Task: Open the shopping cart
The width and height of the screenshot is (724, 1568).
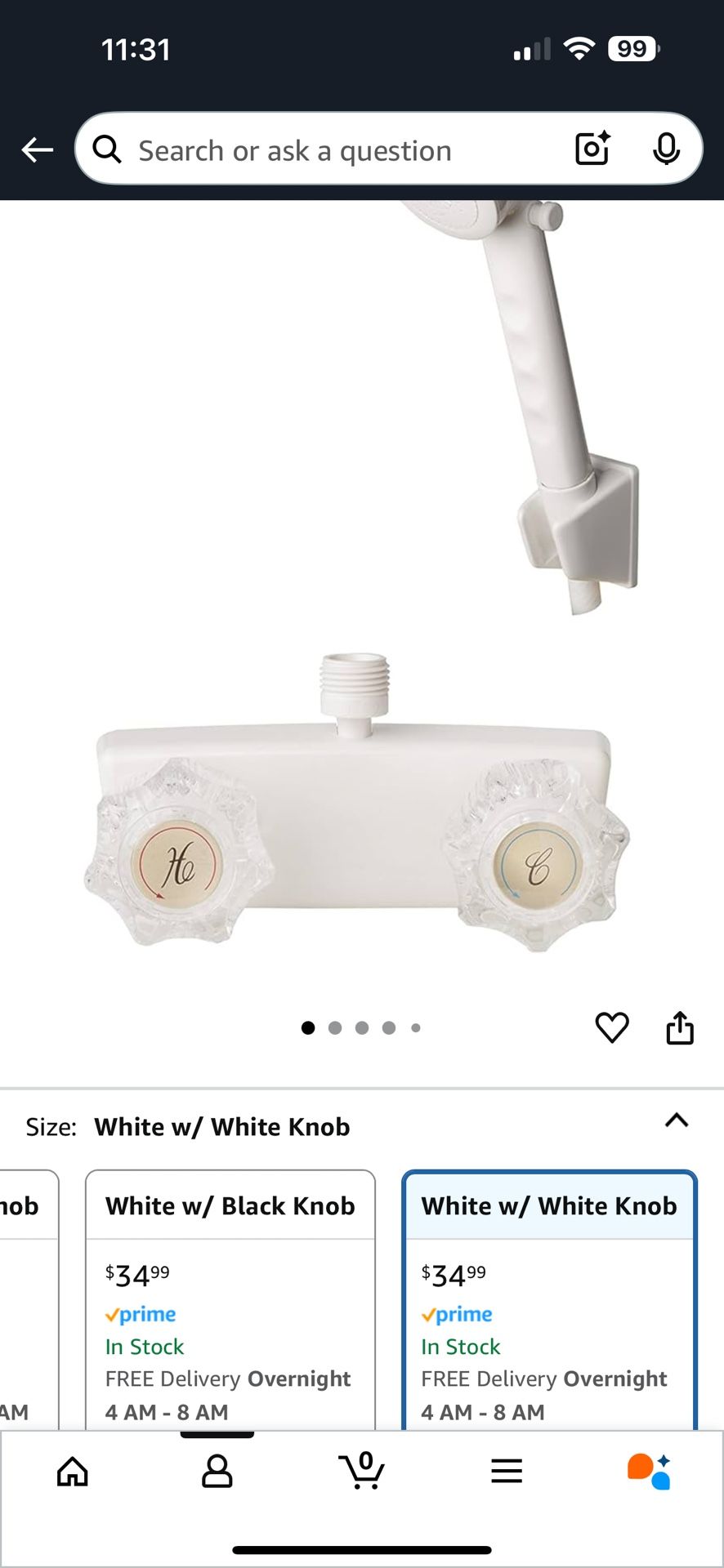Action: [362, 1470]
